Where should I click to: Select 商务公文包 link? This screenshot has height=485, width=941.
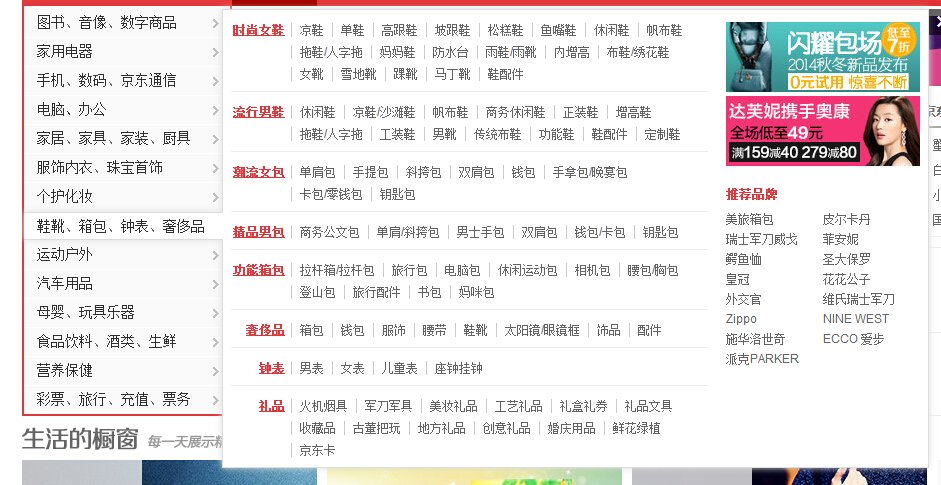[x=329, y=233]
